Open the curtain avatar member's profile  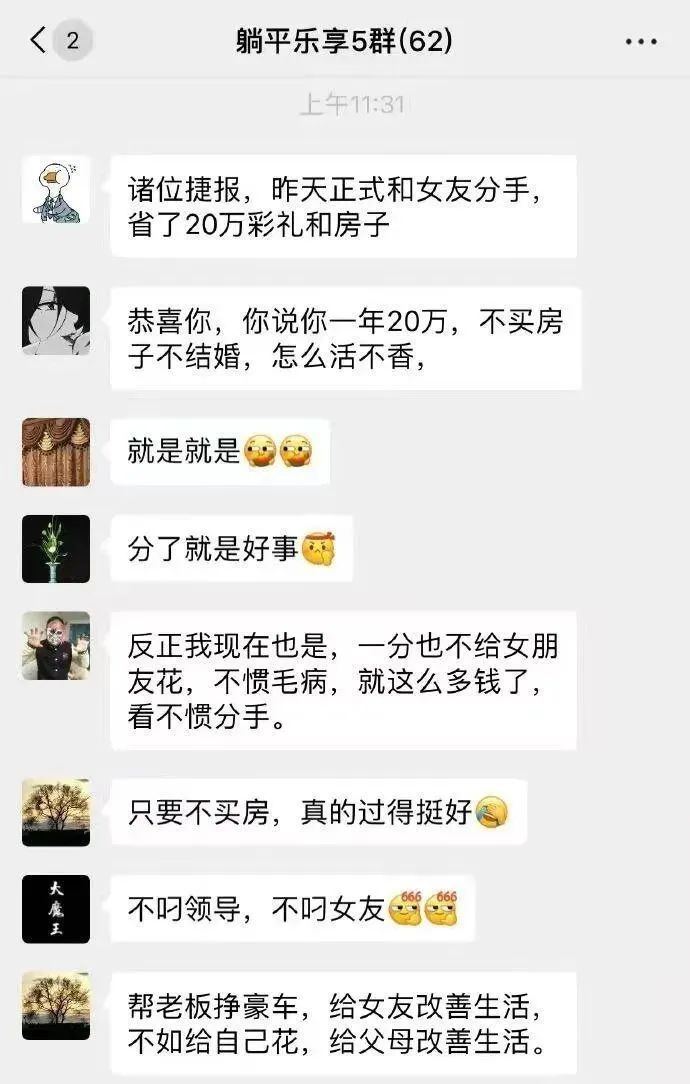pyautogui.click(x=56, y=452)
